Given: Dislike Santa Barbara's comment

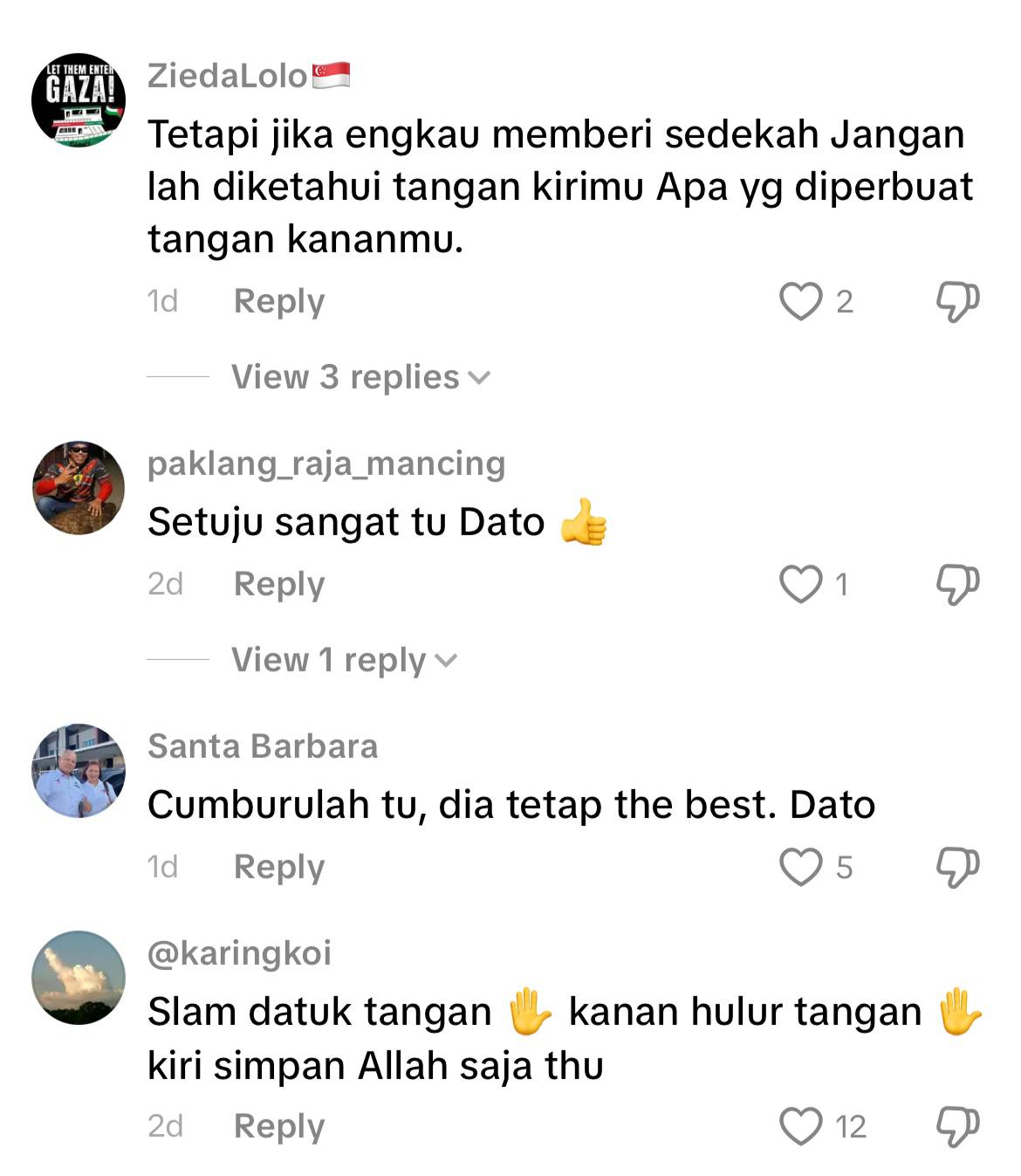Looking at the screenshot, I should tap(957, 867).
